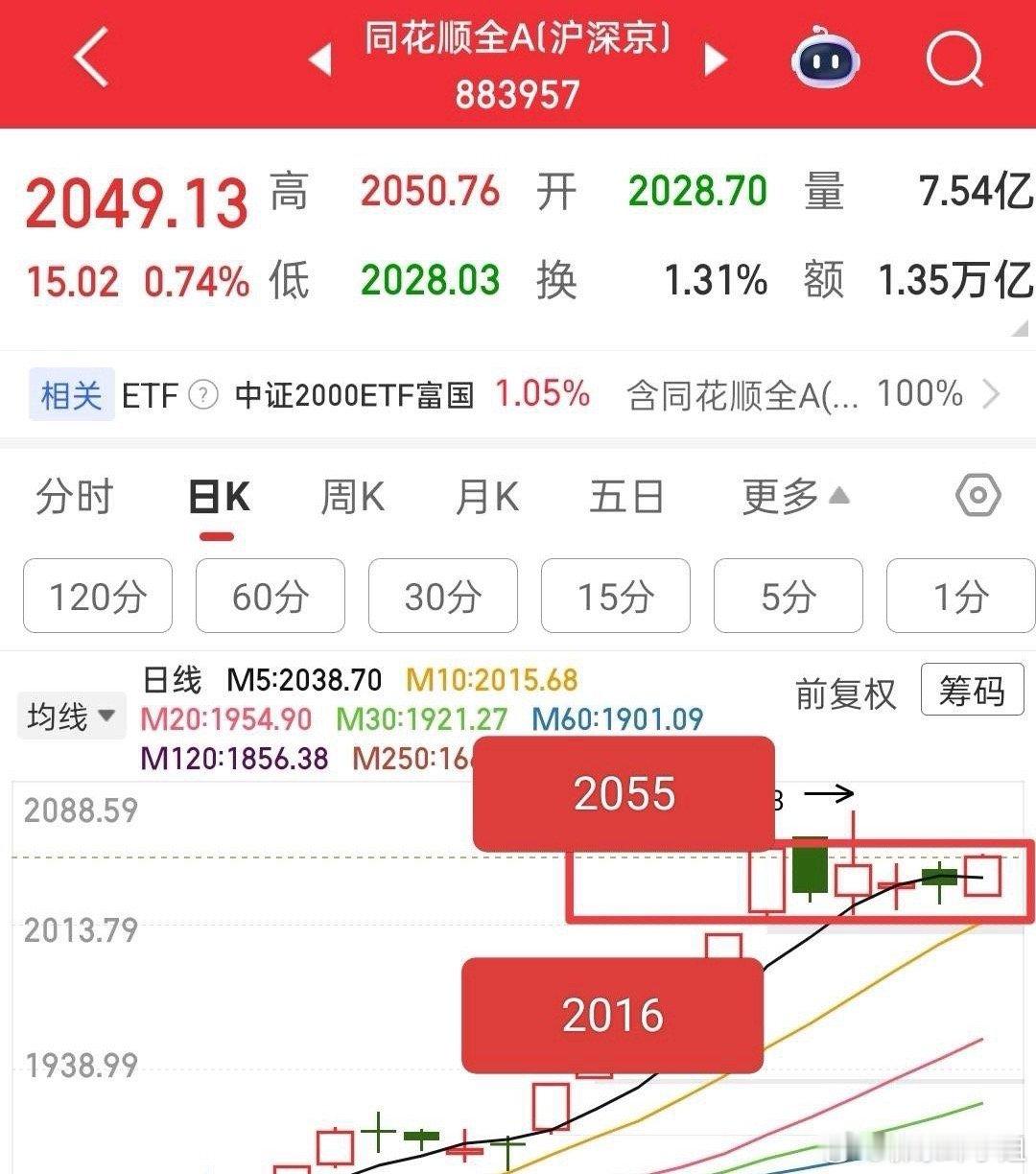Tap the right arrow beside the stock name
1036x1174 pixels.
[715, 59]
